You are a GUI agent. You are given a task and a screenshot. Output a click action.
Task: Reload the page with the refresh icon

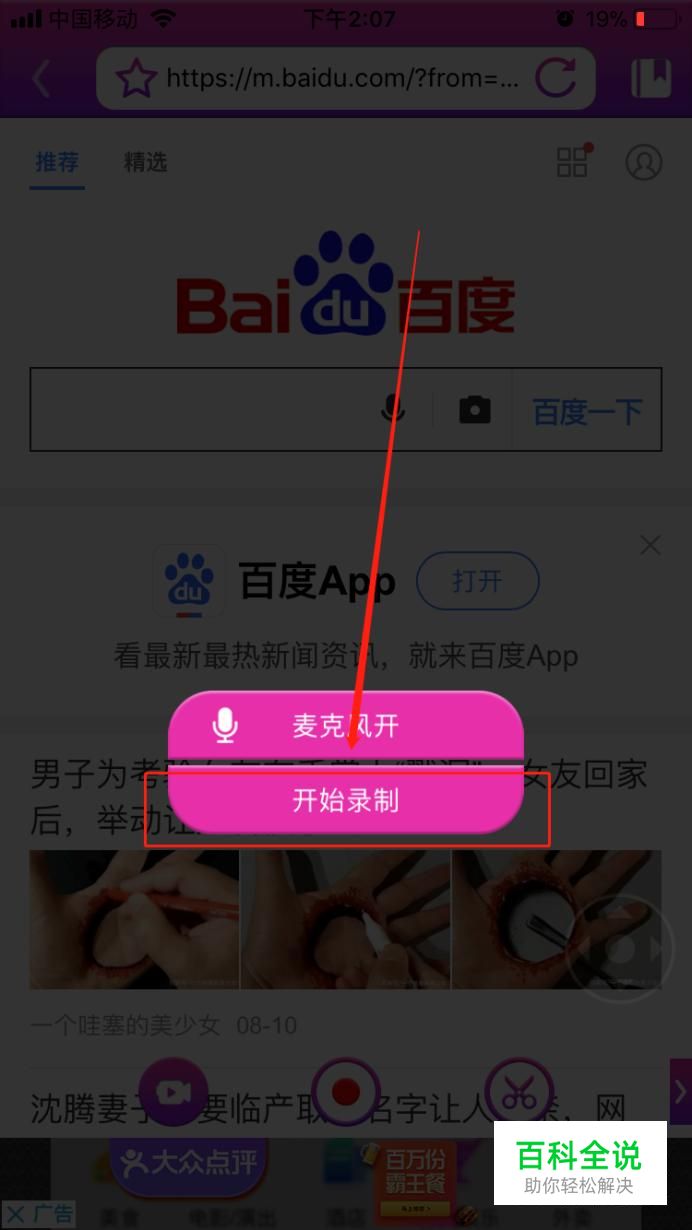(555, 78)
